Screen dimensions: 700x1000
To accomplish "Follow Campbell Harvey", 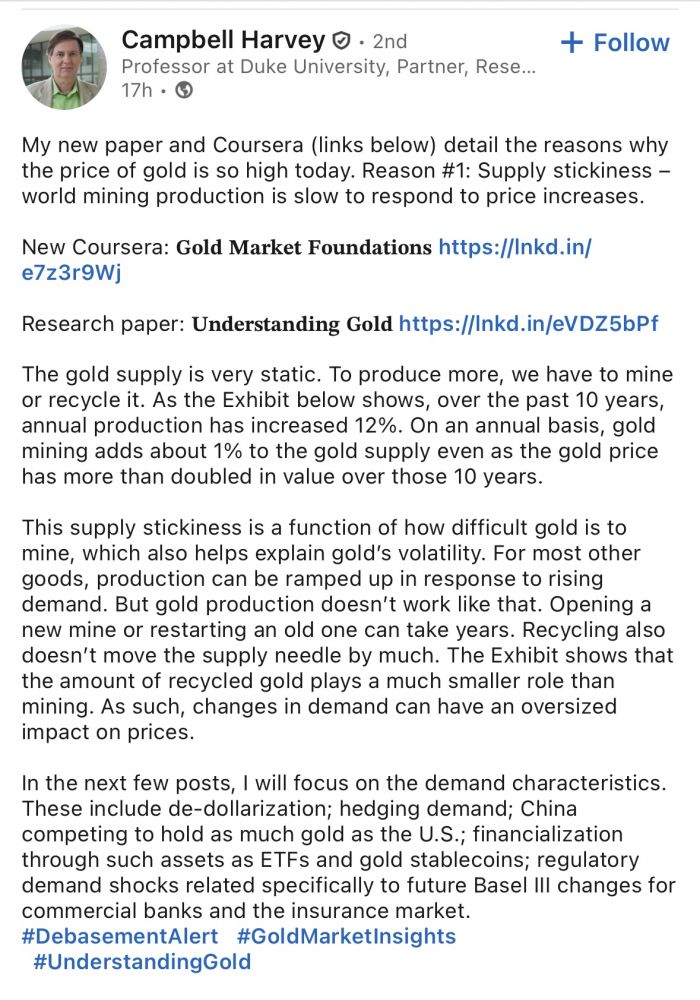I will 615,43.
